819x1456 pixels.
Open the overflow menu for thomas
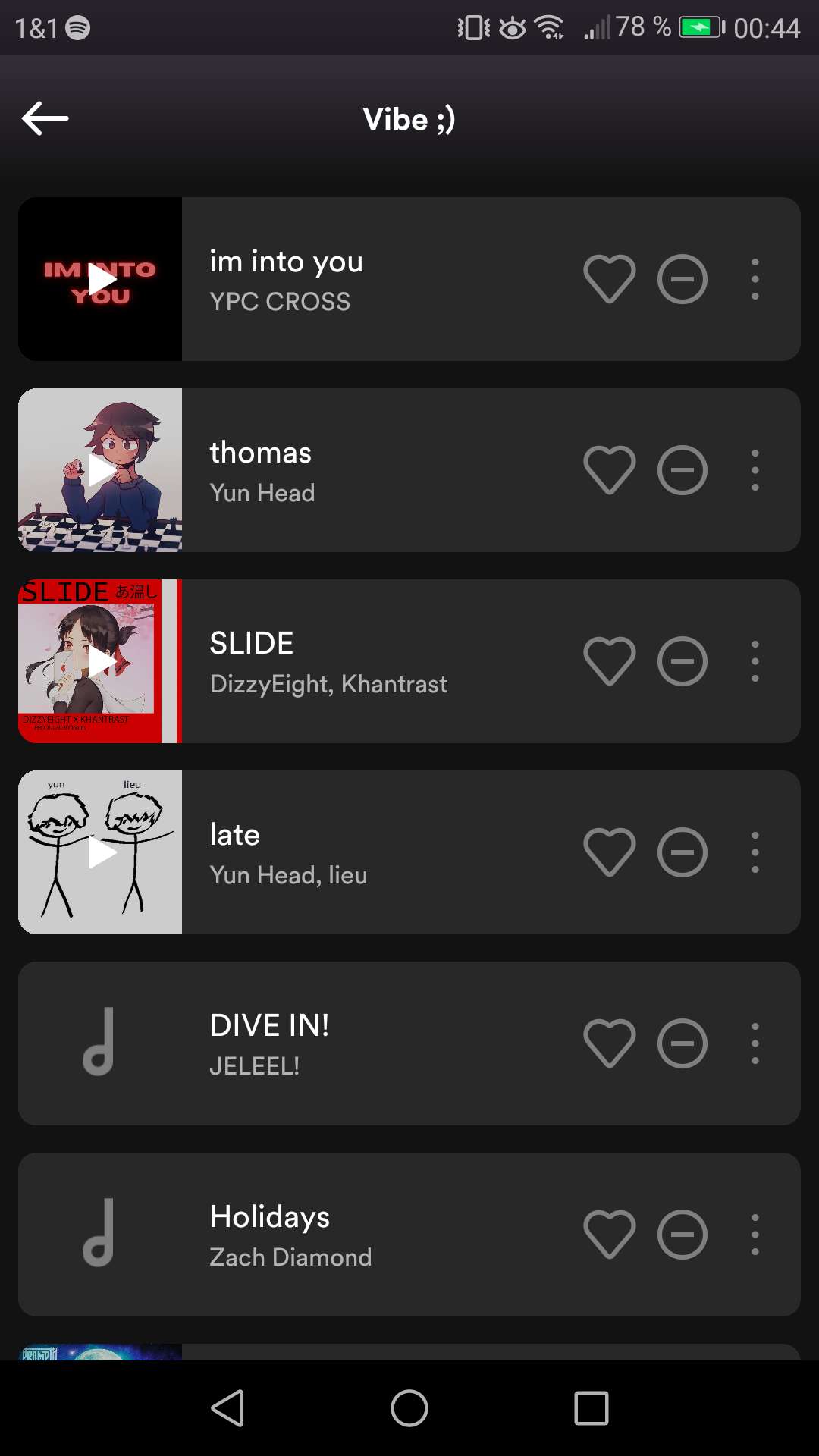click(755, 470)
